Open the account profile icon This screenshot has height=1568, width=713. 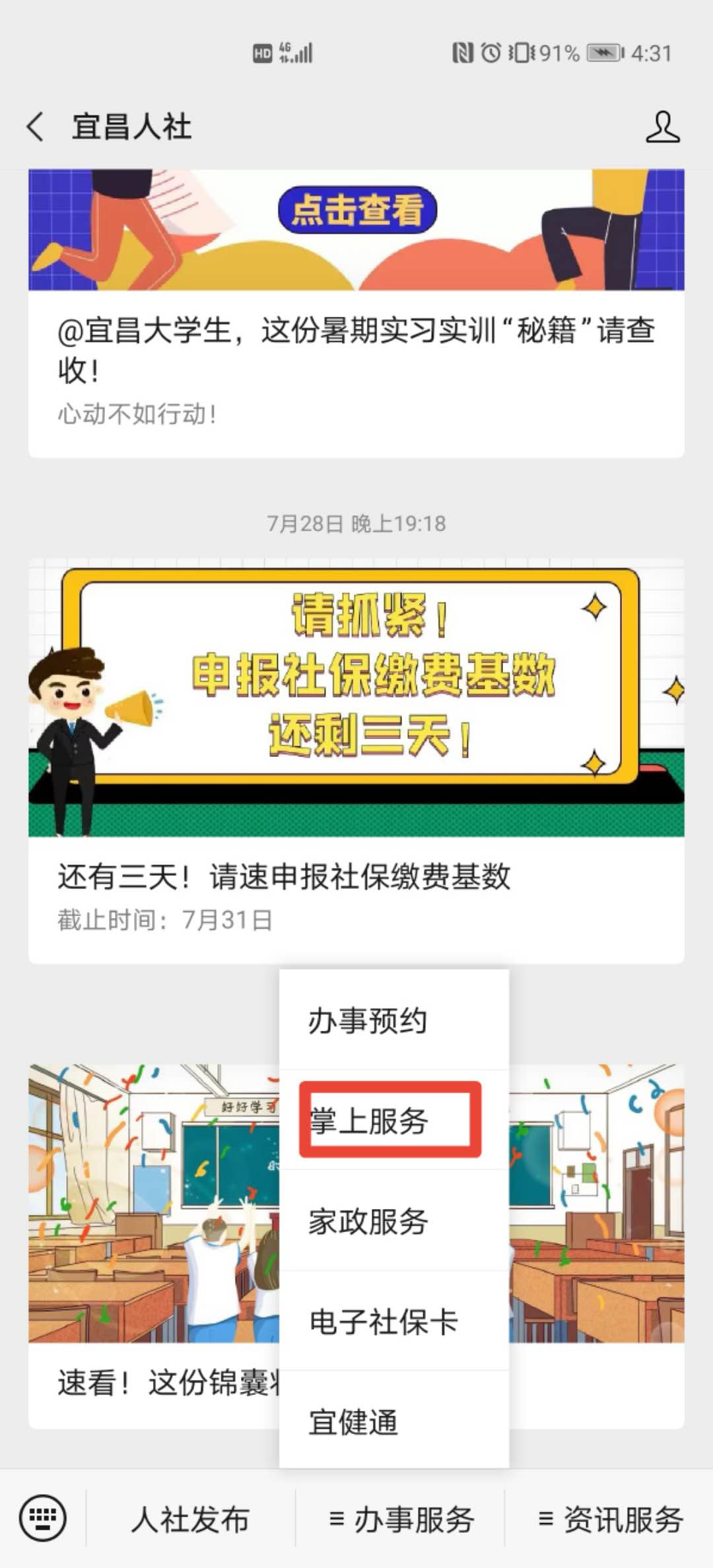pos(662,127)
